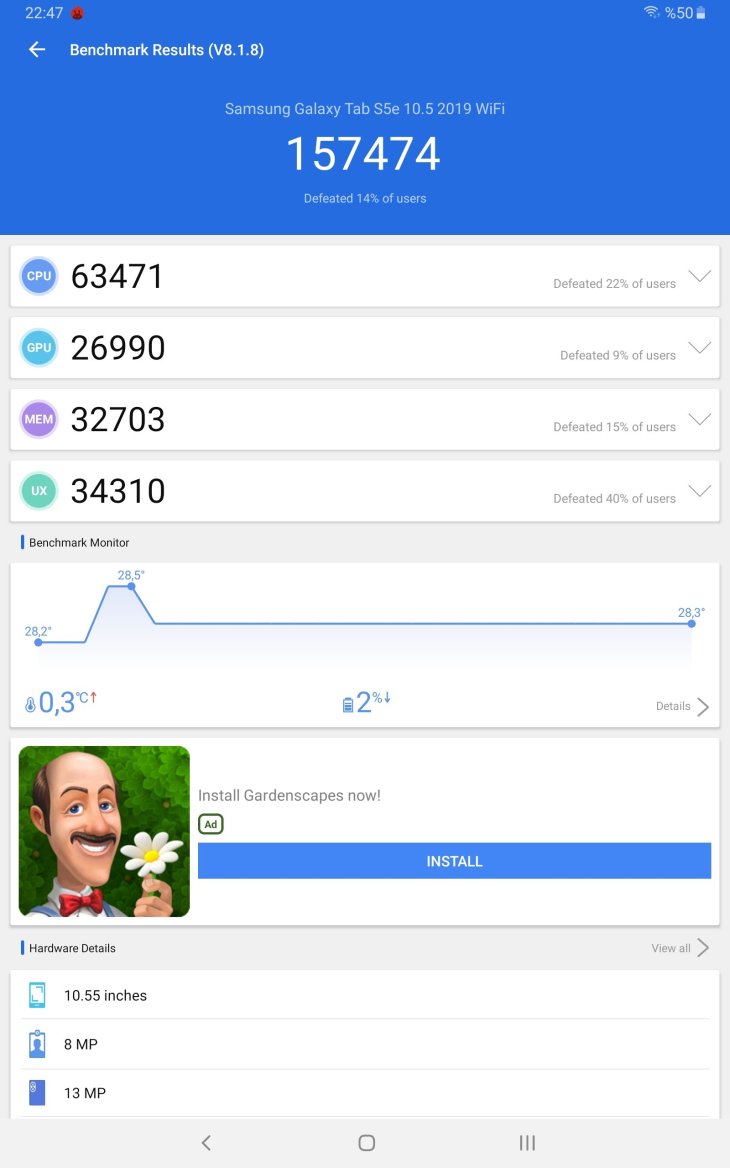Open the Gardenscapes ad image

(x=104, y=831)
